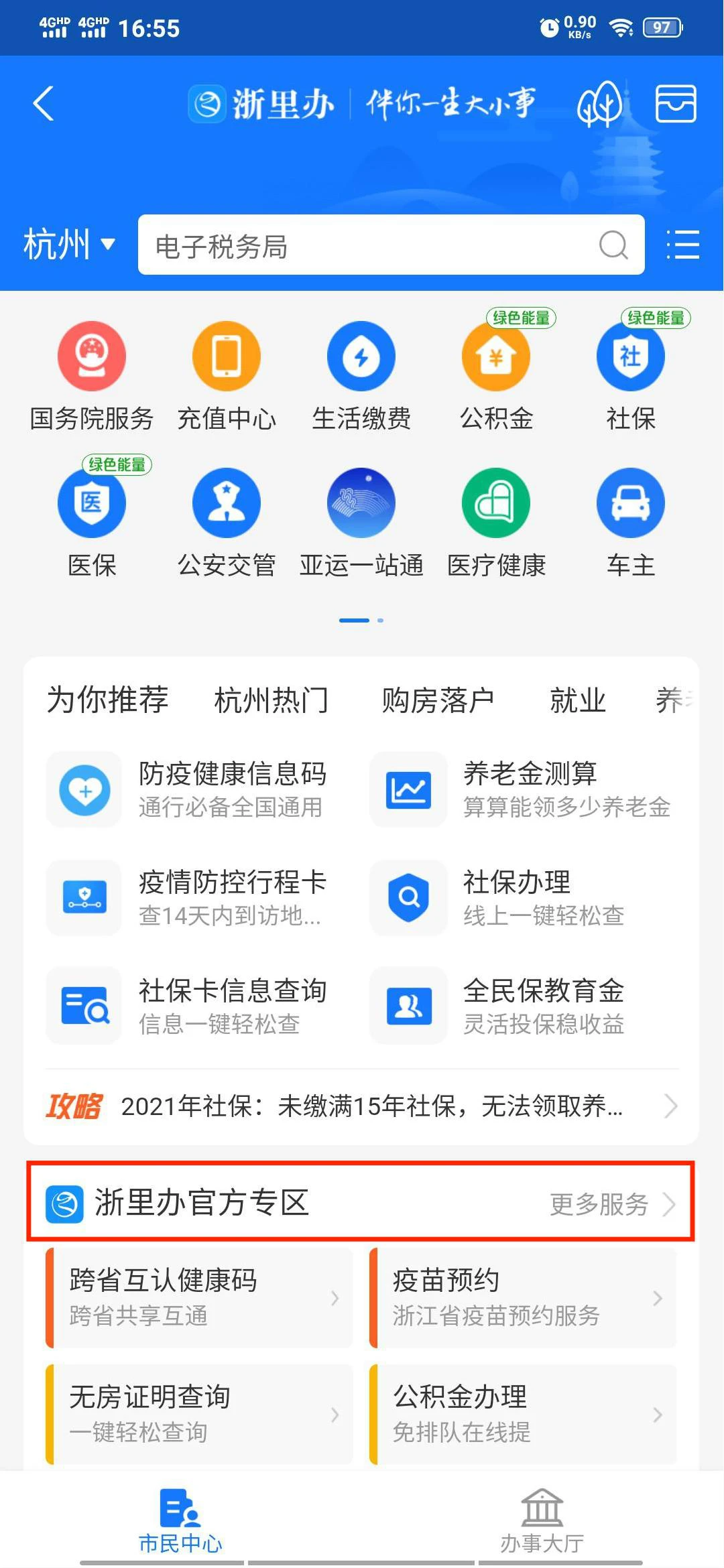724x1568 pixels.
Task: Switch to the 杭州热门 tab
Action: (271, 700)
